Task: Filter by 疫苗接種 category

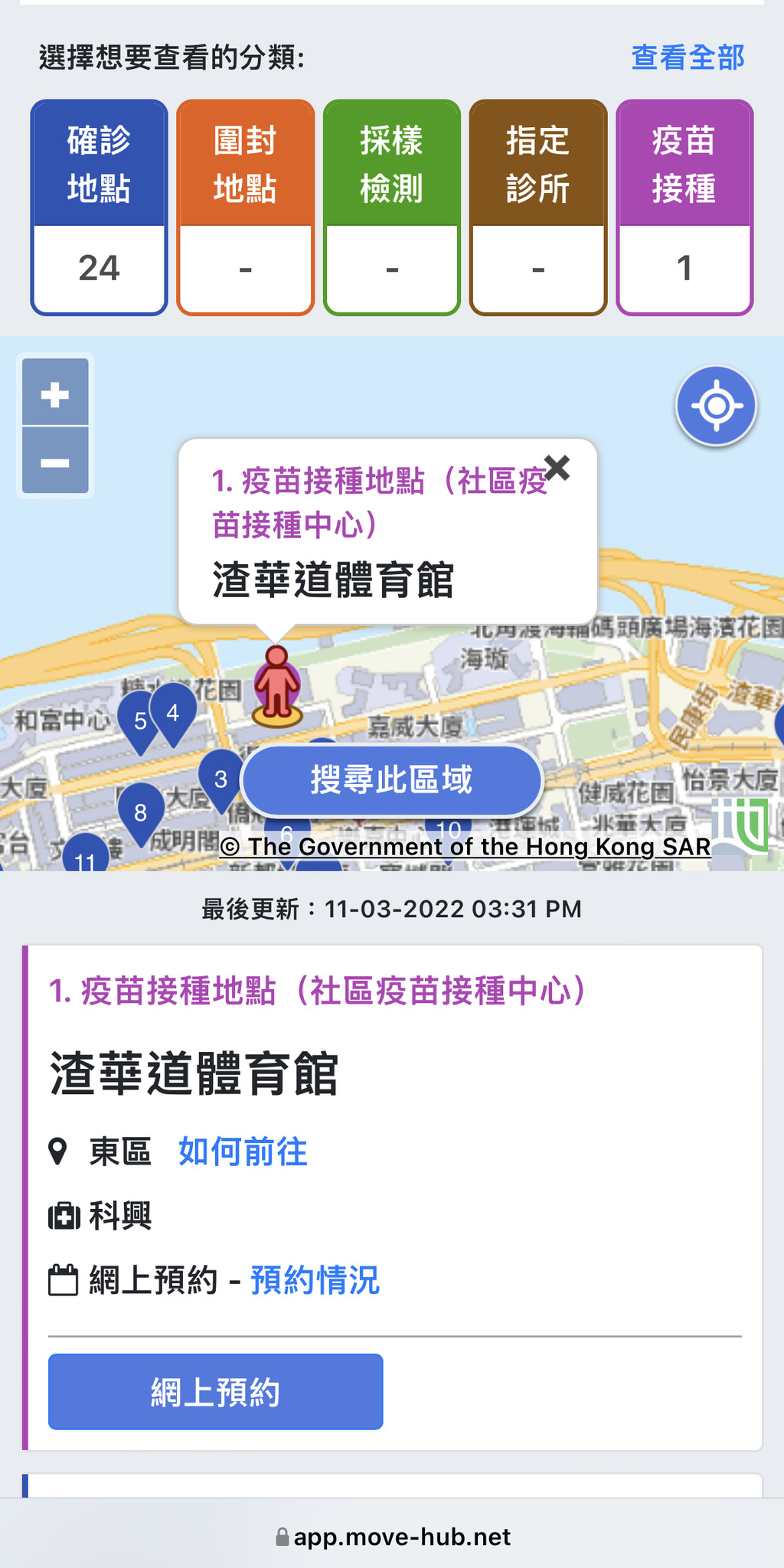Action: [x=684, y=207]
